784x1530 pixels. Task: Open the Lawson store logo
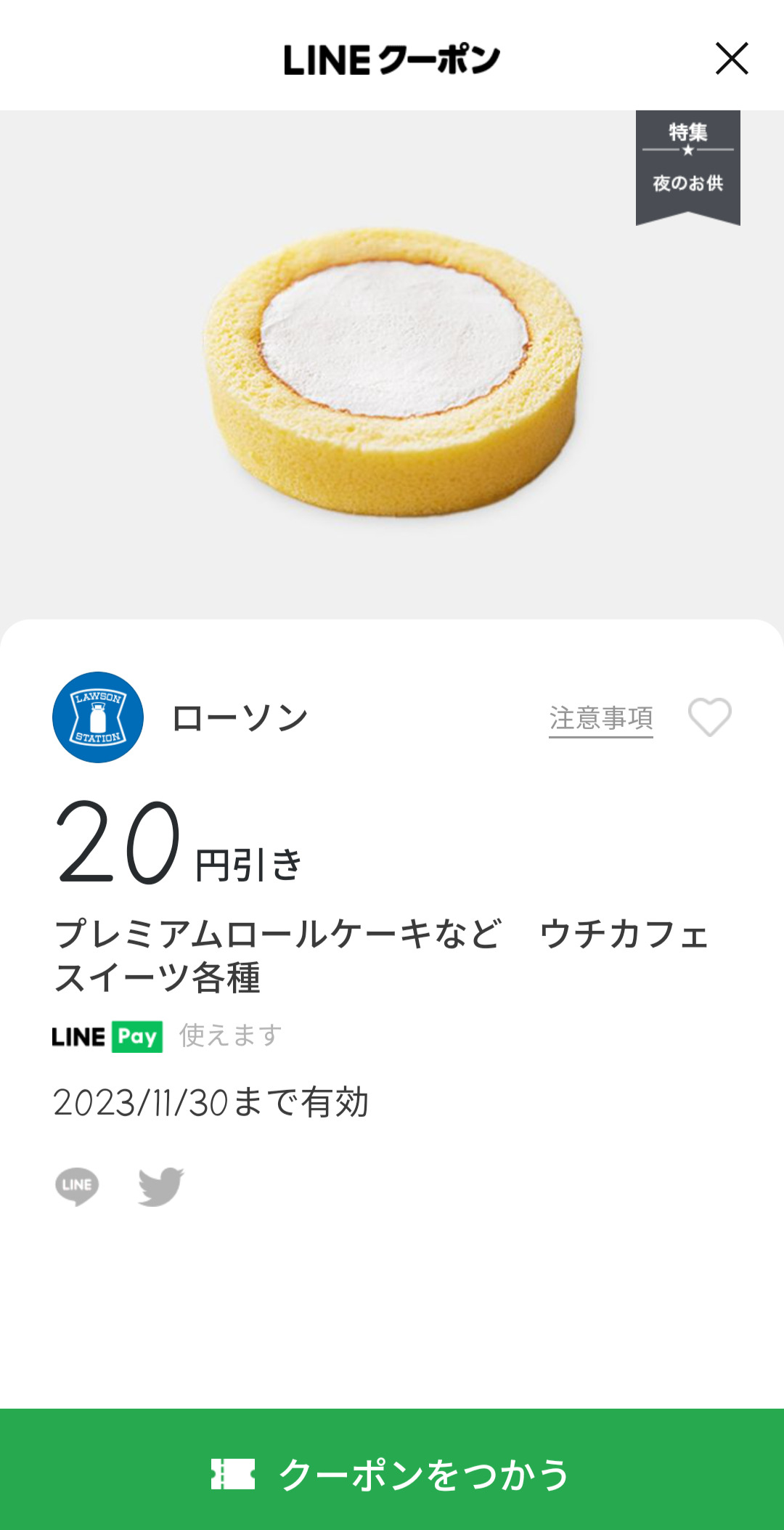pyautogui.click(x=98, y=717)
